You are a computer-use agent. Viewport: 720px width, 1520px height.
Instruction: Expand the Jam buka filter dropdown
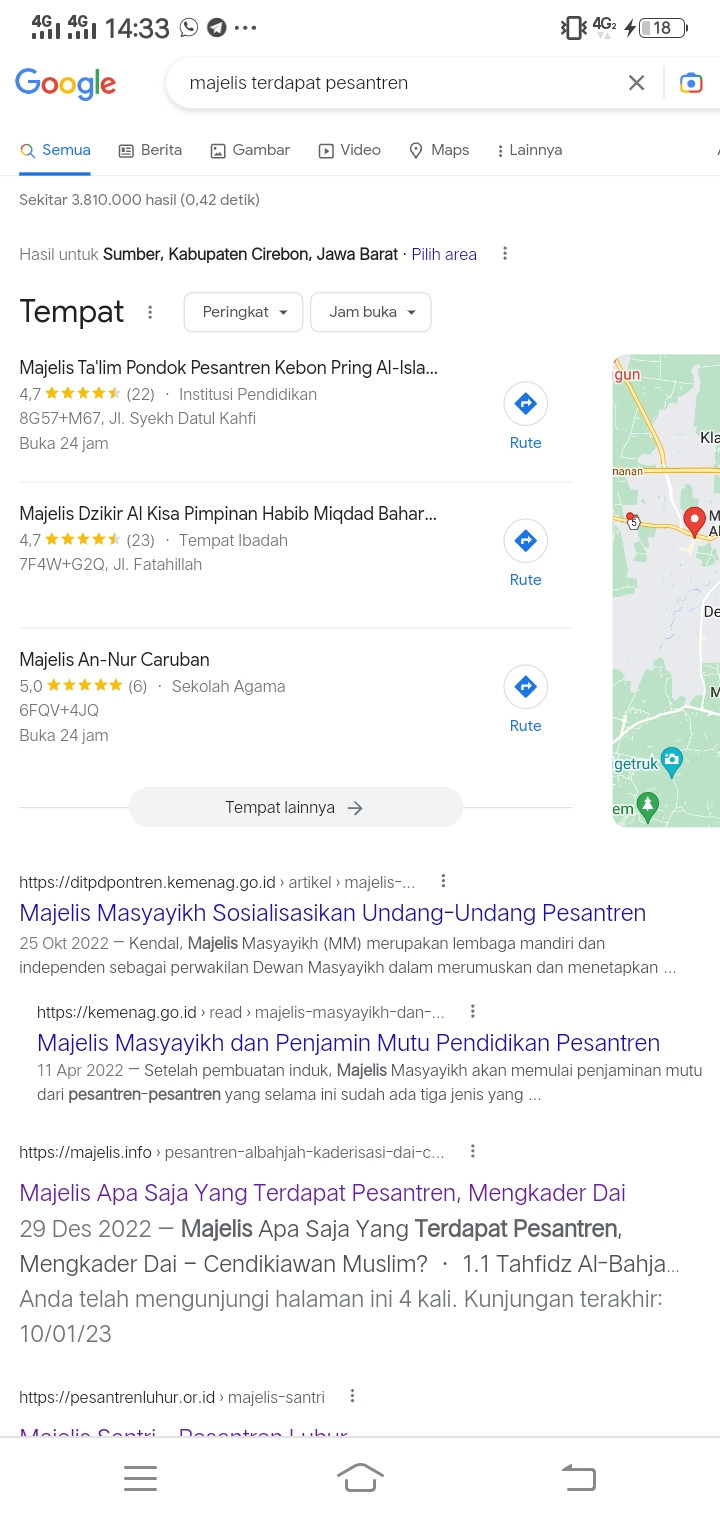pyautogui.click(x=370, y=312)
